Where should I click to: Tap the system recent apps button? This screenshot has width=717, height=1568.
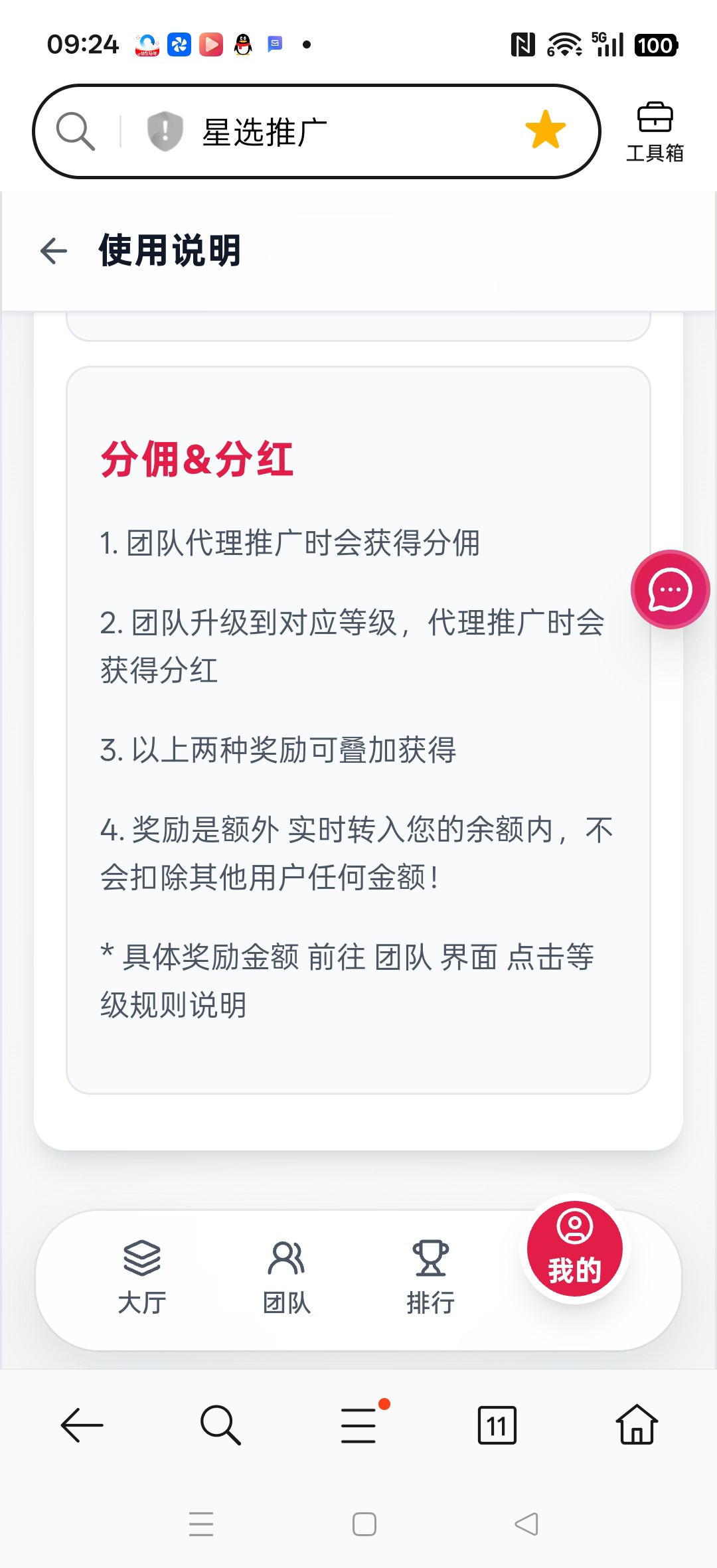[201, 1524]
